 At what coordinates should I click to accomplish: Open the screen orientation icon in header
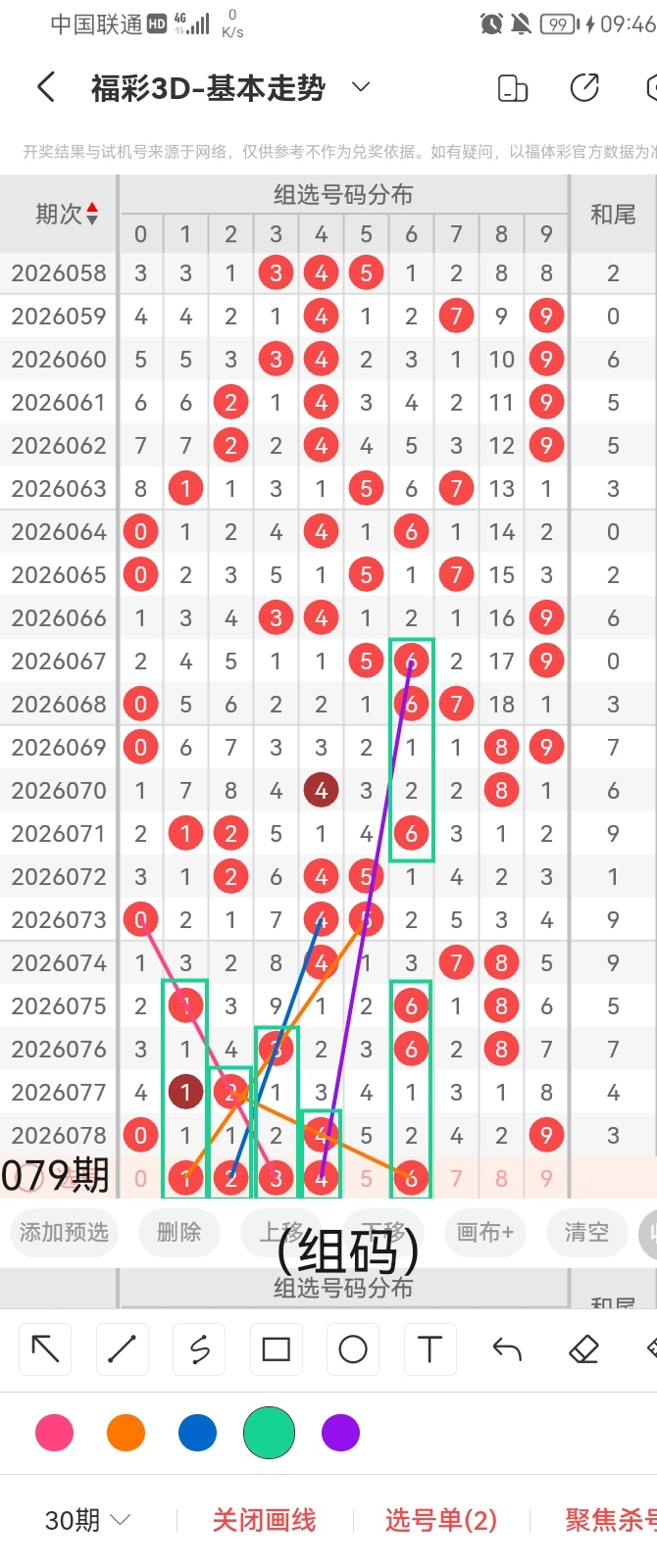point(513,88)
